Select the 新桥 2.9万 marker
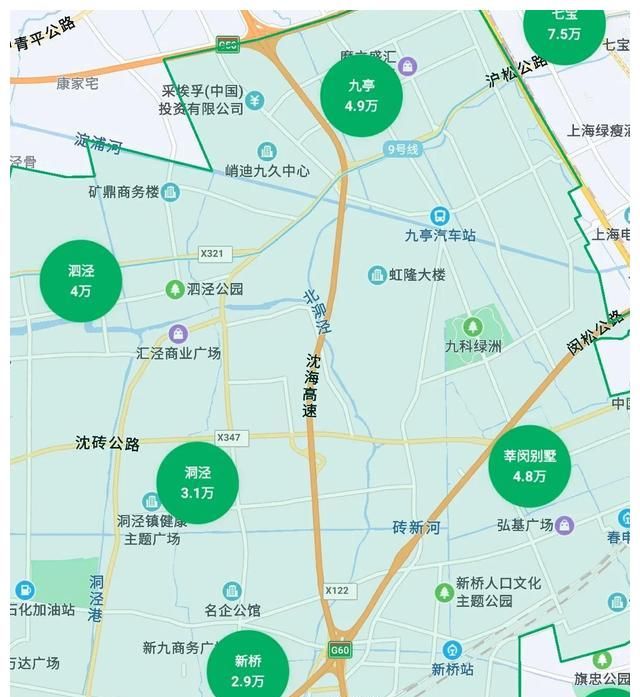 [248, 668]
